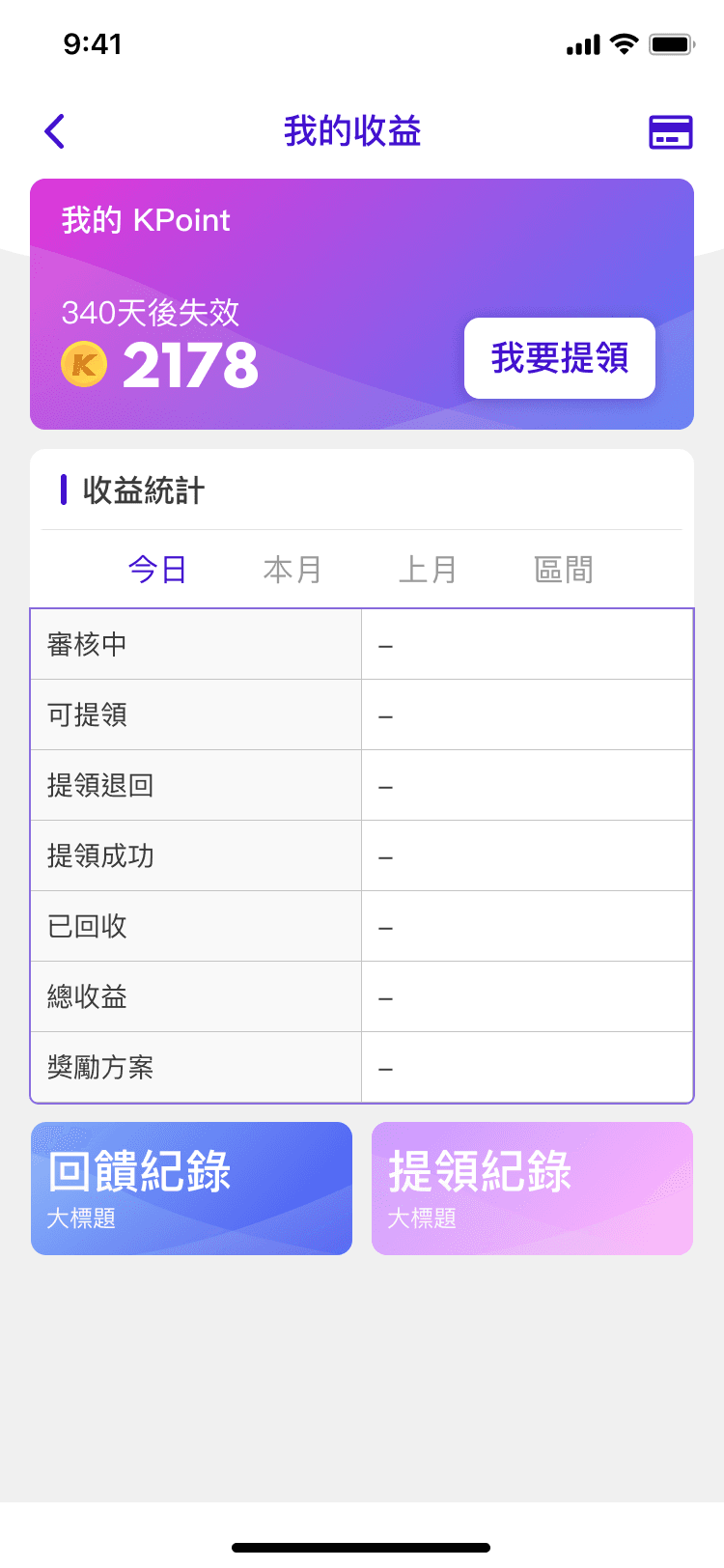Tap the 我要提領 withdraw button
724x1568 pixels.
560,358
